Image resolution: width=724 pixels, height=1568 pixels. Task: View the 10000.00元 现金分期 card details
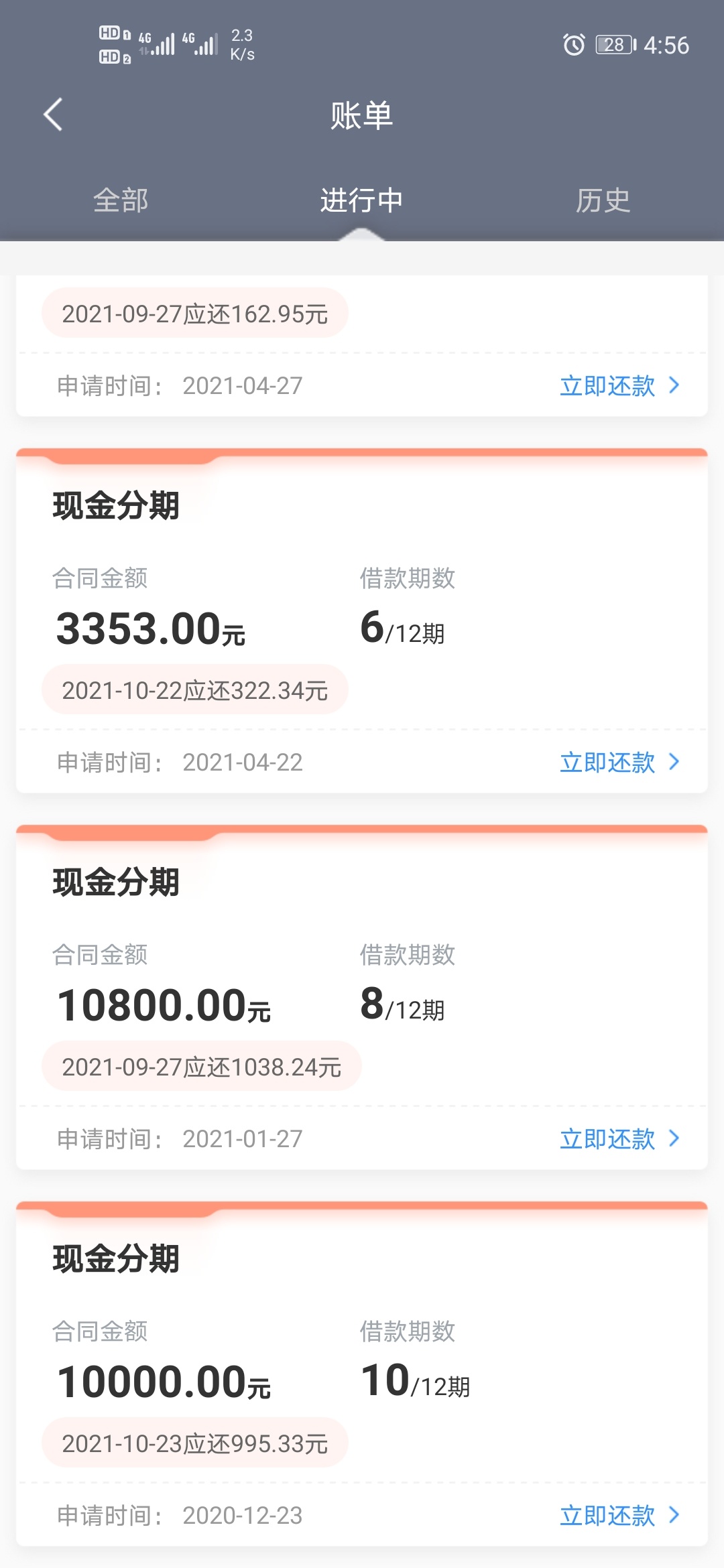[362, 1374]
